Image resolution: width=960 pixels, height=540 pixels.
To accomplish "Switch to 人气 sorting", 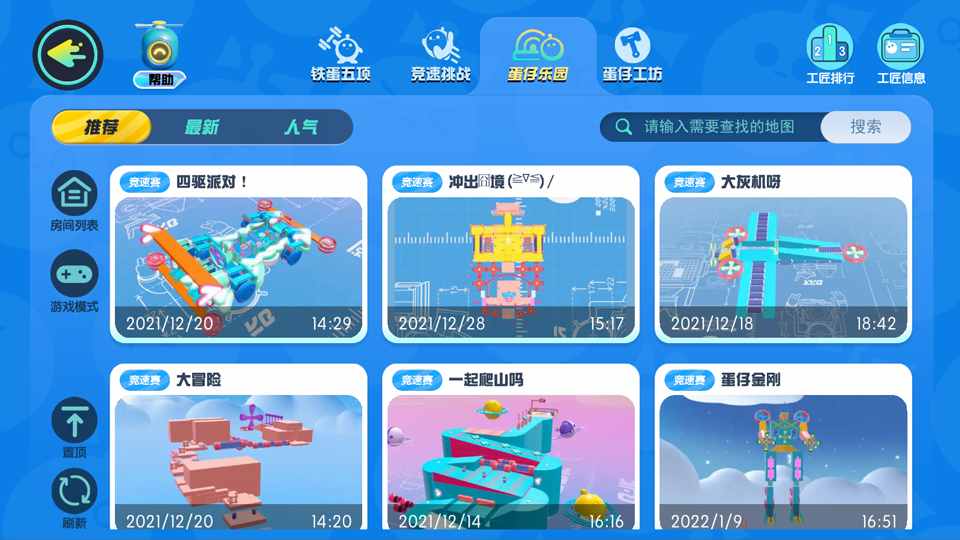I will tap(301, 127).
